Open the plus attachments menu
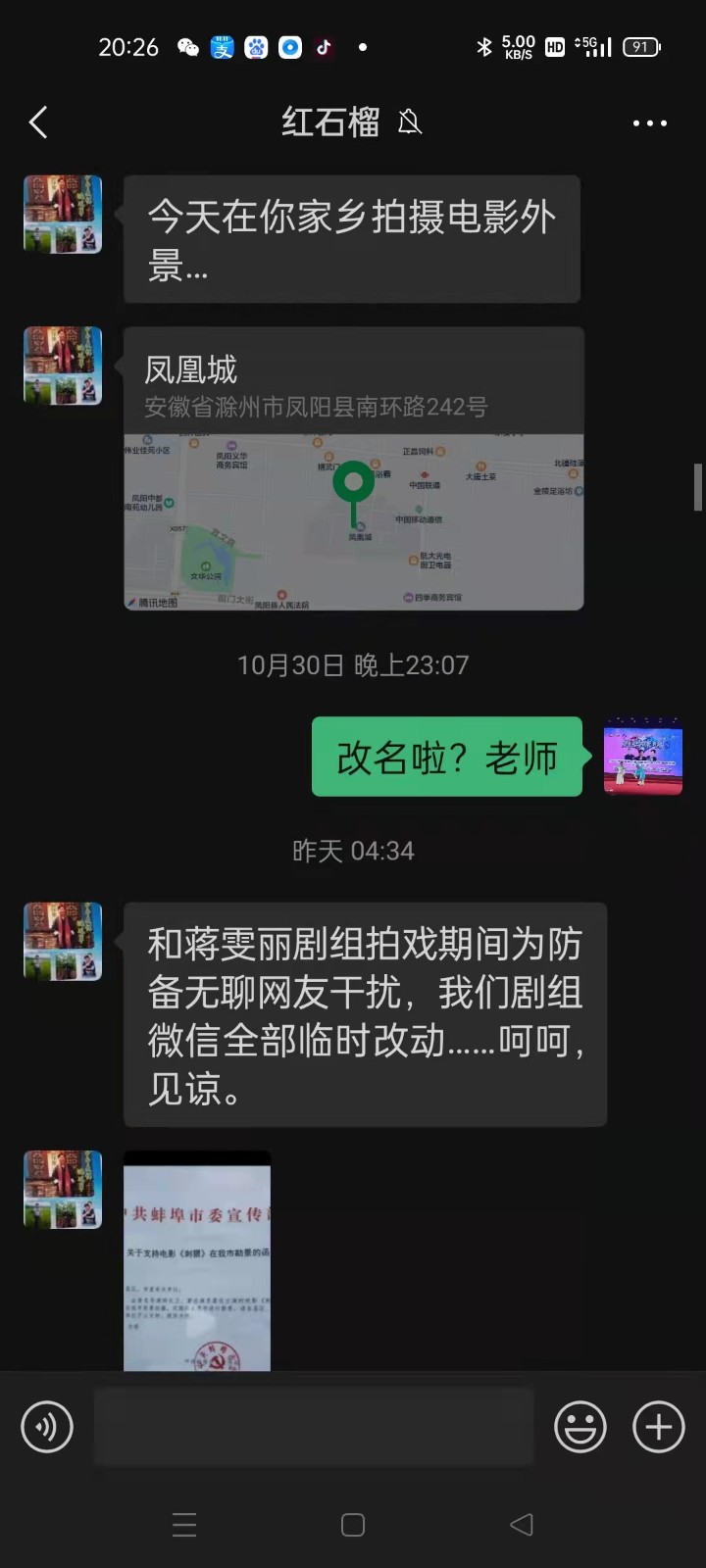This screenshot has width=706, height=1568. tap(658, 1427)
